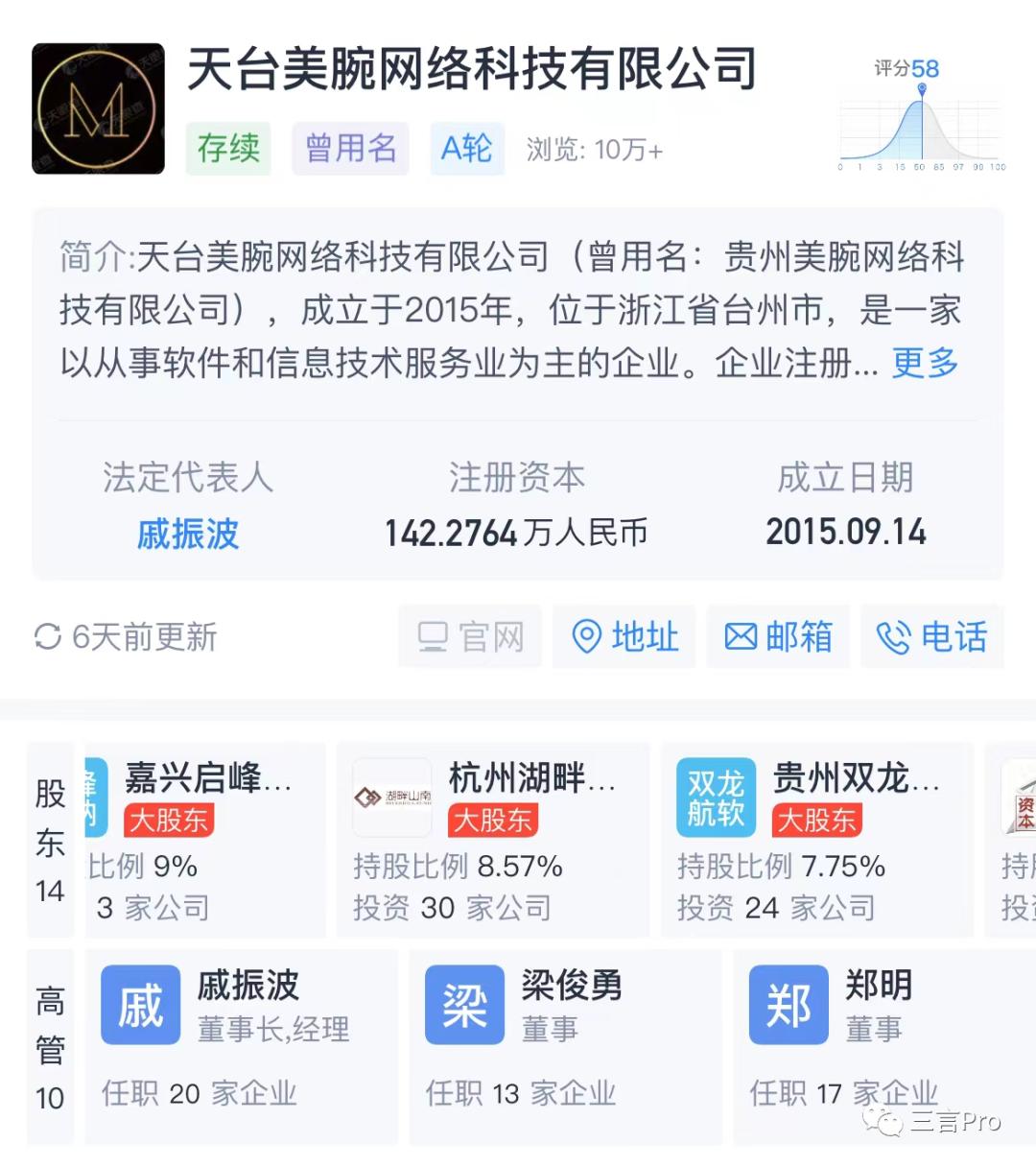Open shareholder card 贵州双龙
The image size is (1036, 1167).
[x=816, y=840]
